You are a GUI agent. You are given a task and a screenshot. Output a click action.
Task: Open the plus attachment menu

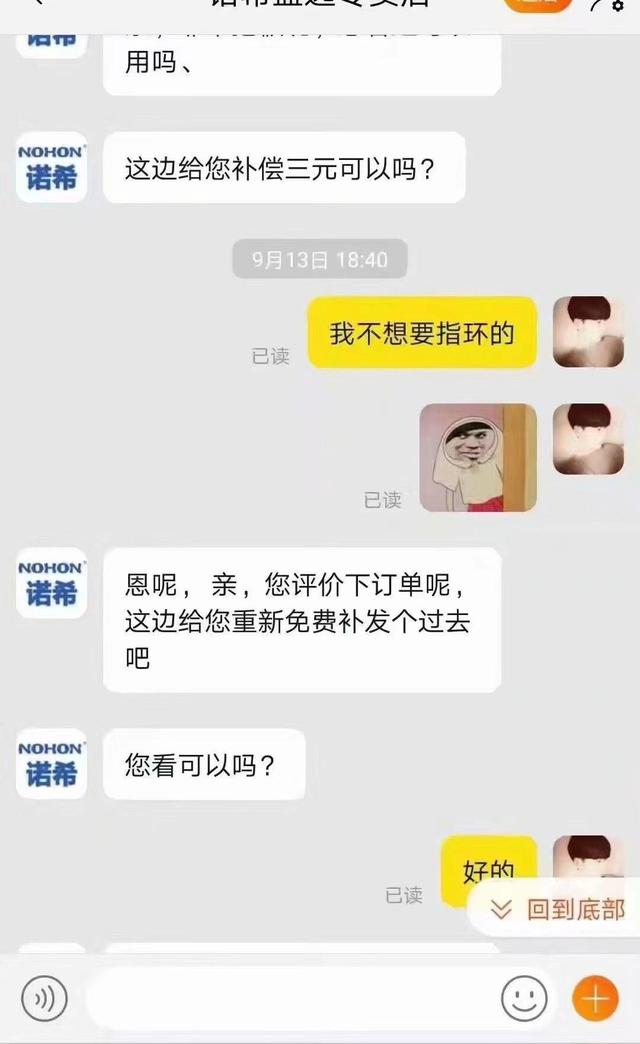(595, 998)
